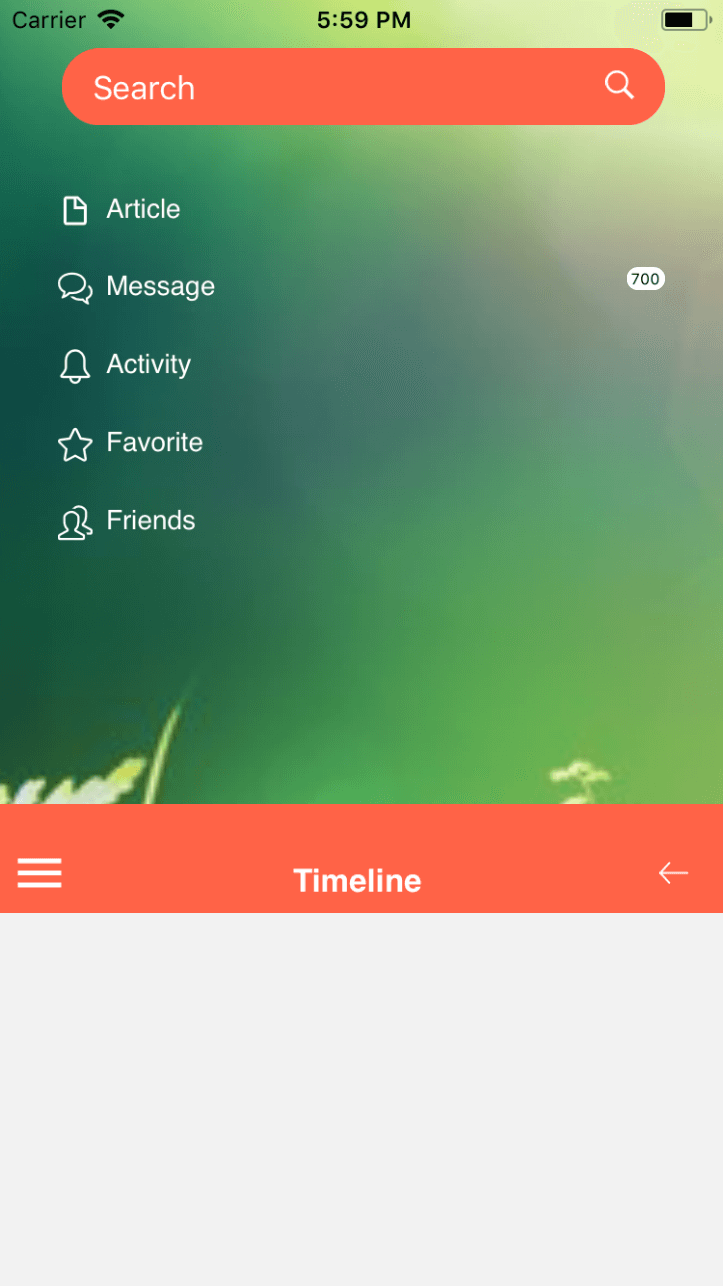This screenshot has width=723, height=1286.
Task: Tap the Search field
Action: click(x=330, y=87)
